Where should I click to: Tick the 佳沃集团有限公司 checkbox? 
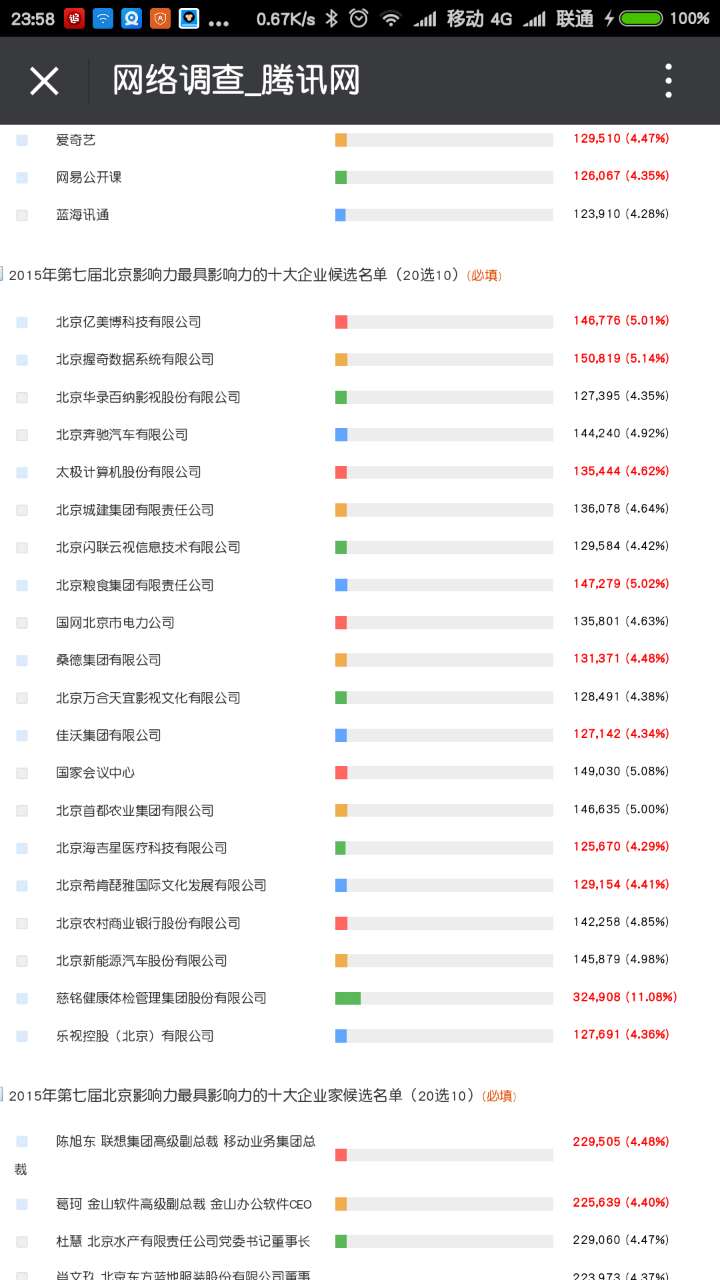(22, 735)
